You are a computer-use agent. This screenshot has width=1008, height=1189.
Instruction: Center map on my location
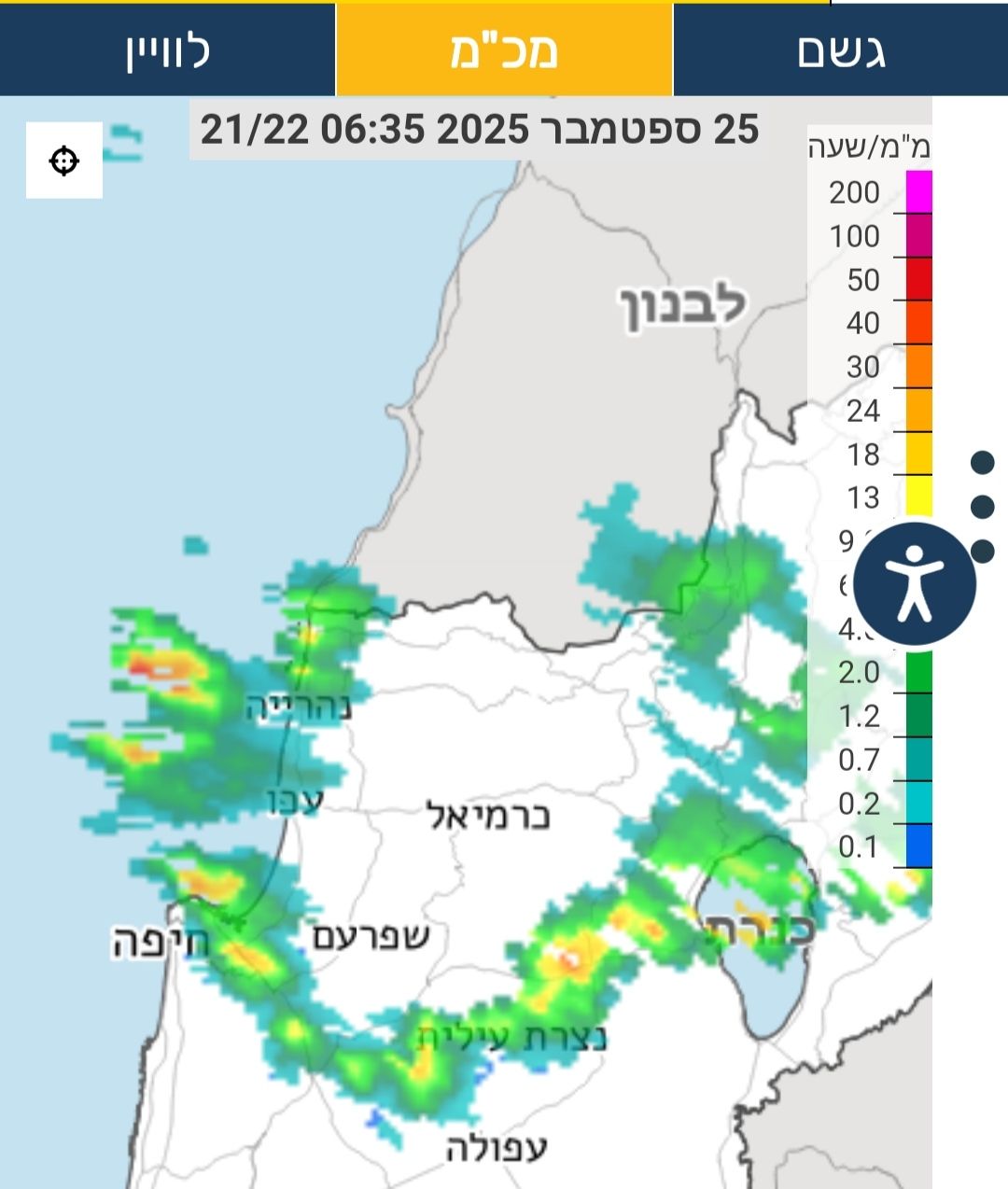(63, 161)
